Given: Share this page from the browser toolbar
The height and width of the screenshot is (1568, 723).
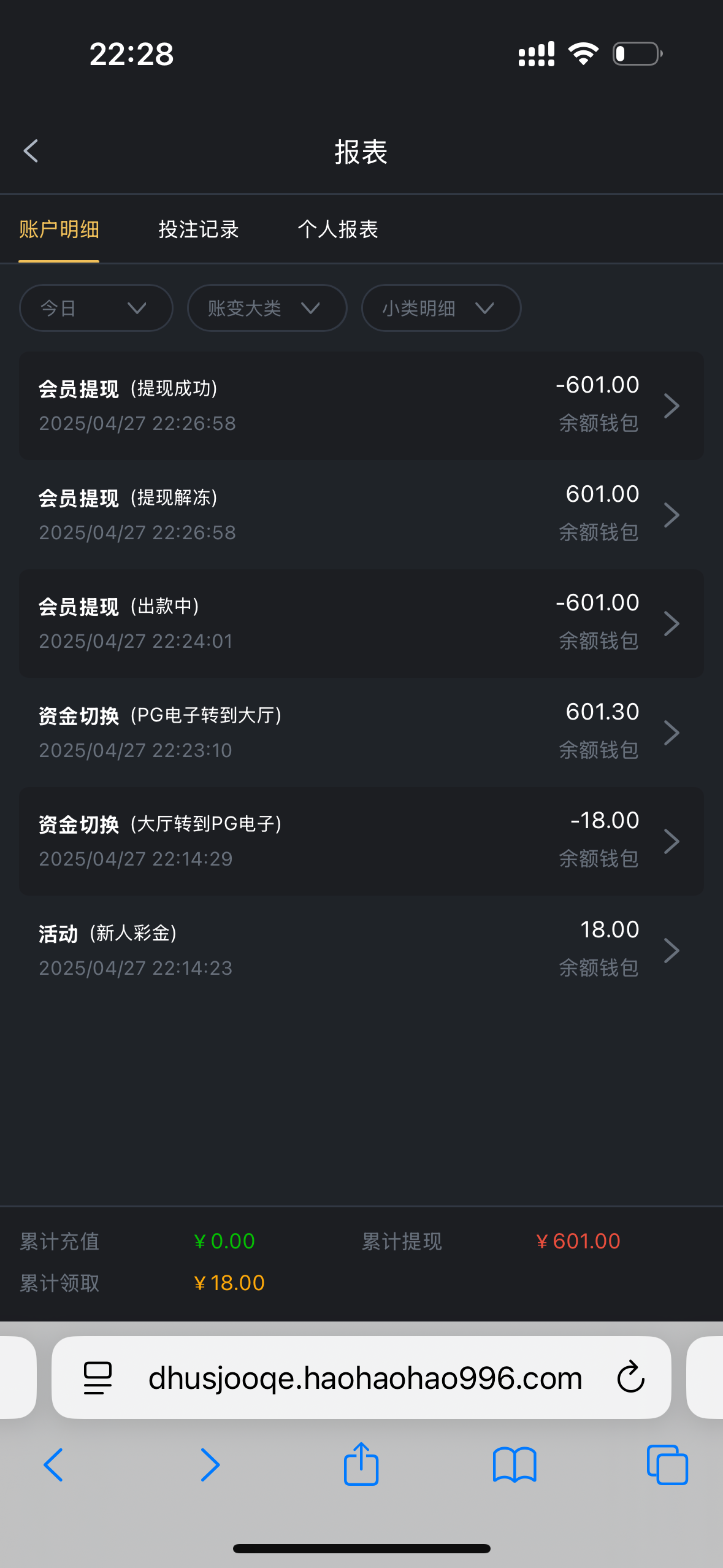Looking at the screenshot, I should (x=361, y=1465).
